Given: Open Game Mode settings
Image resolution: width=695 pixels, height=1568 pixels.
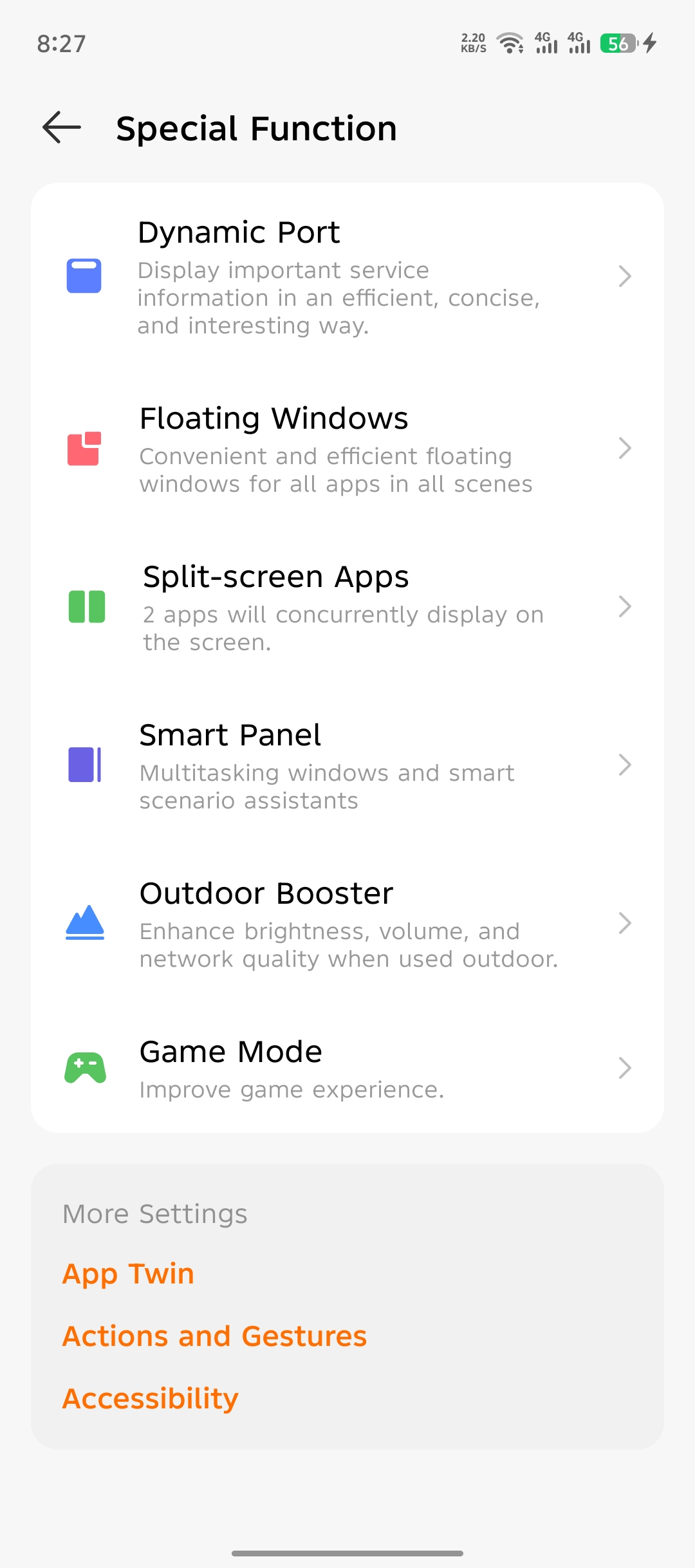Looking at the screenshot, I should [x=347, y=1068].
